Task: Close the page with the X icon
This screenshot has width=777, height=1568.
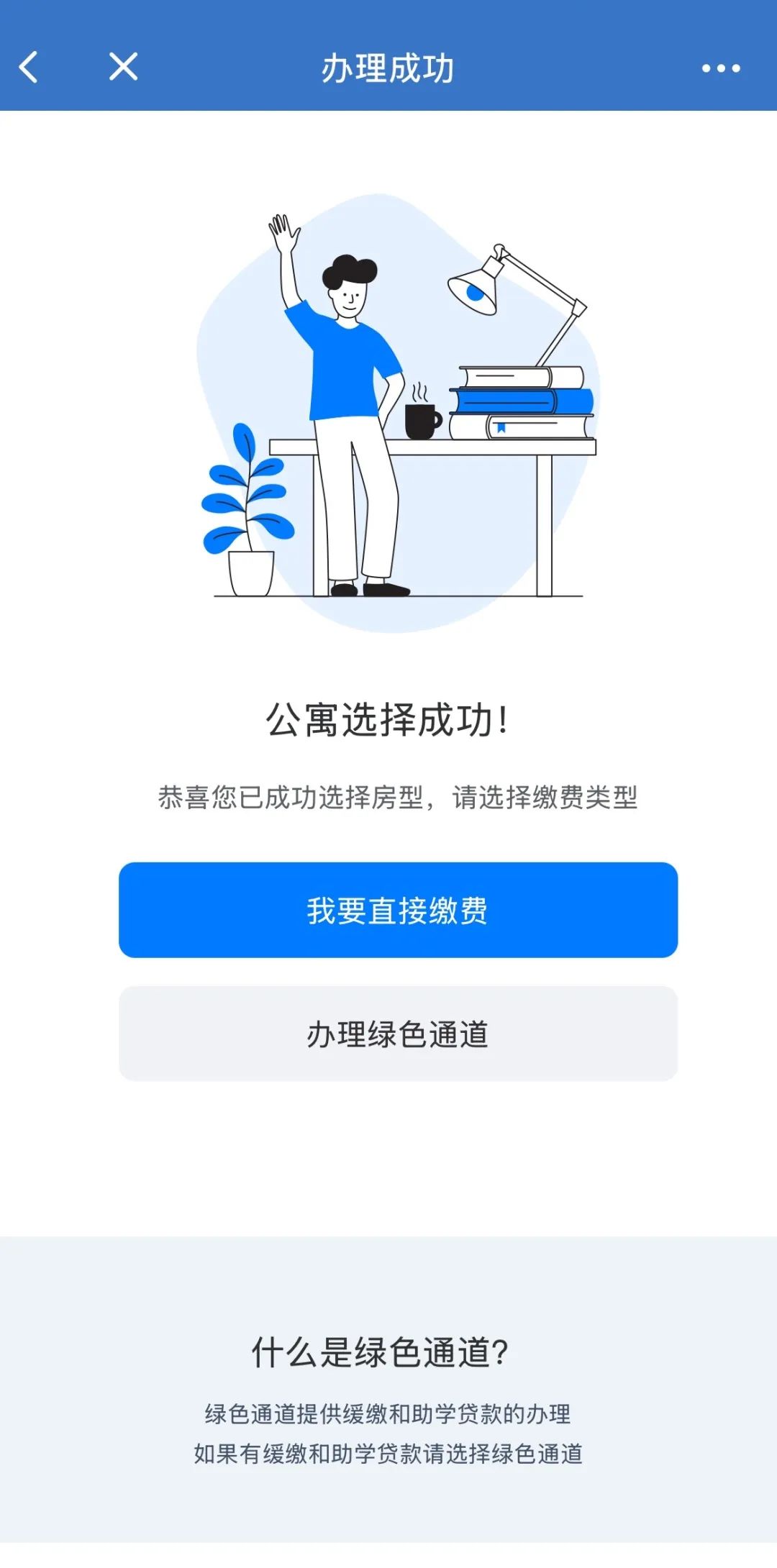Action: [x=123, y=67]
